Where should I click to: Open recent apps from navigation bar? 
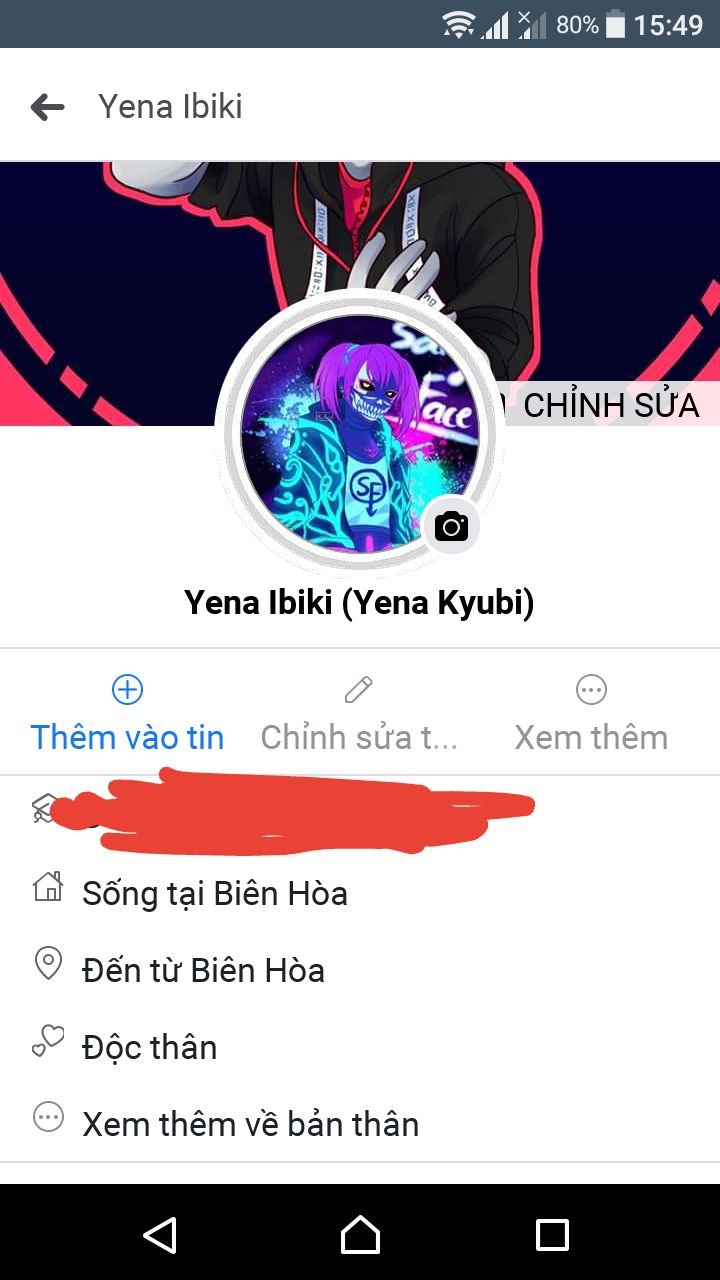pos(552,1234)
